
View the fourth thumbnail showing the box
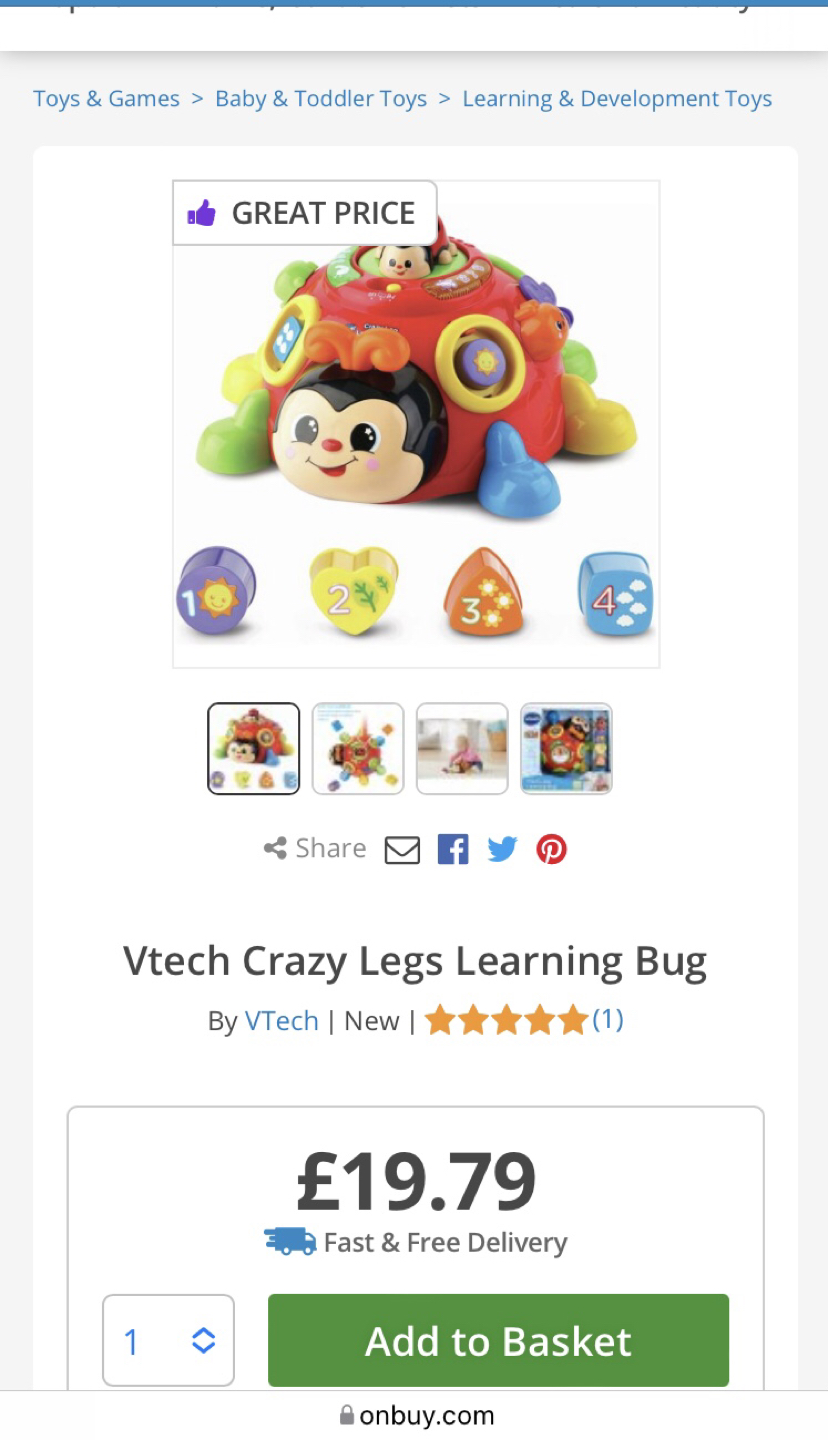coord(566,749)
